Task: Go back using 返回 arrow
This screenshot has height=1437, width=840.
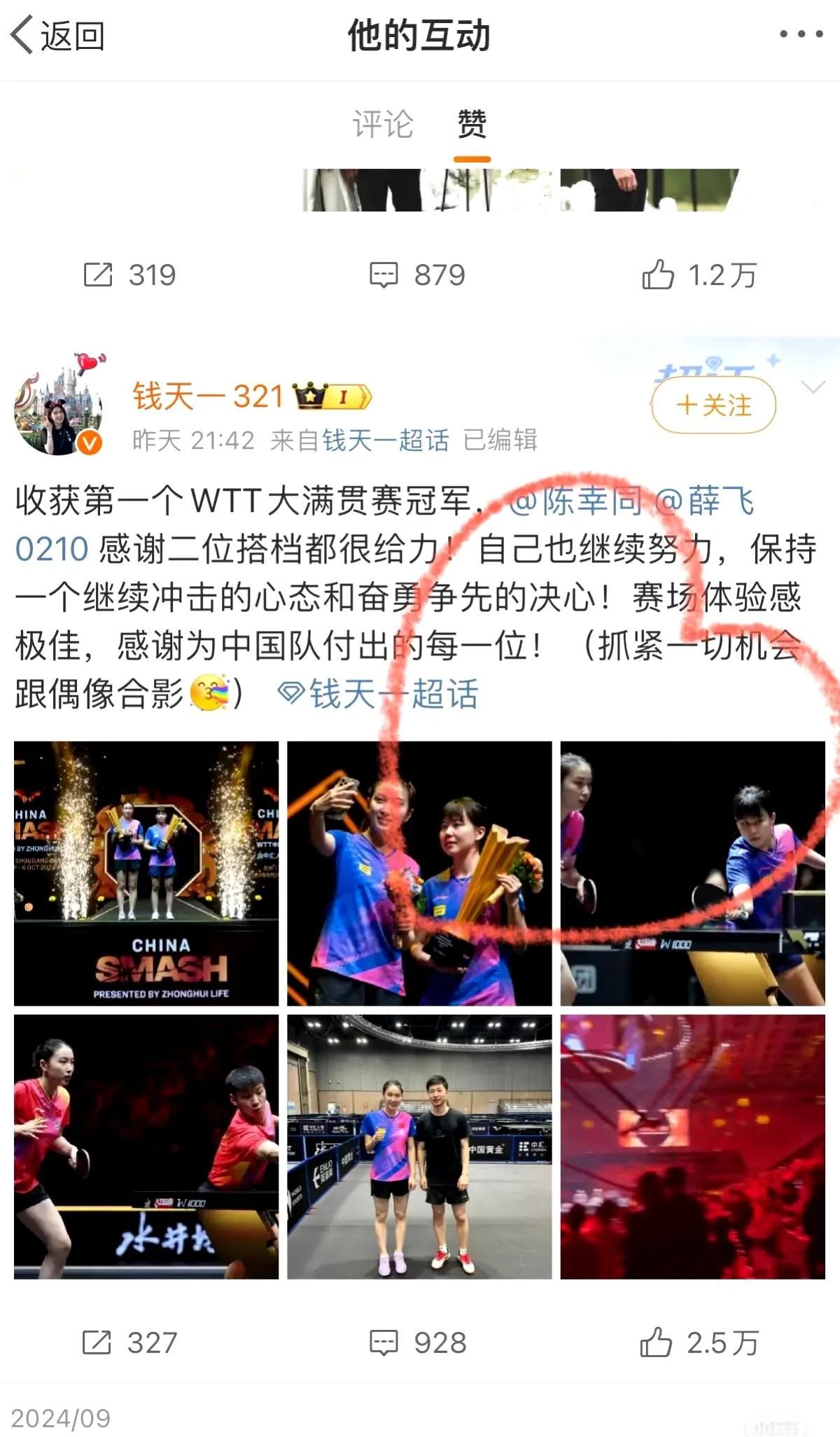Action: (57, 35)
